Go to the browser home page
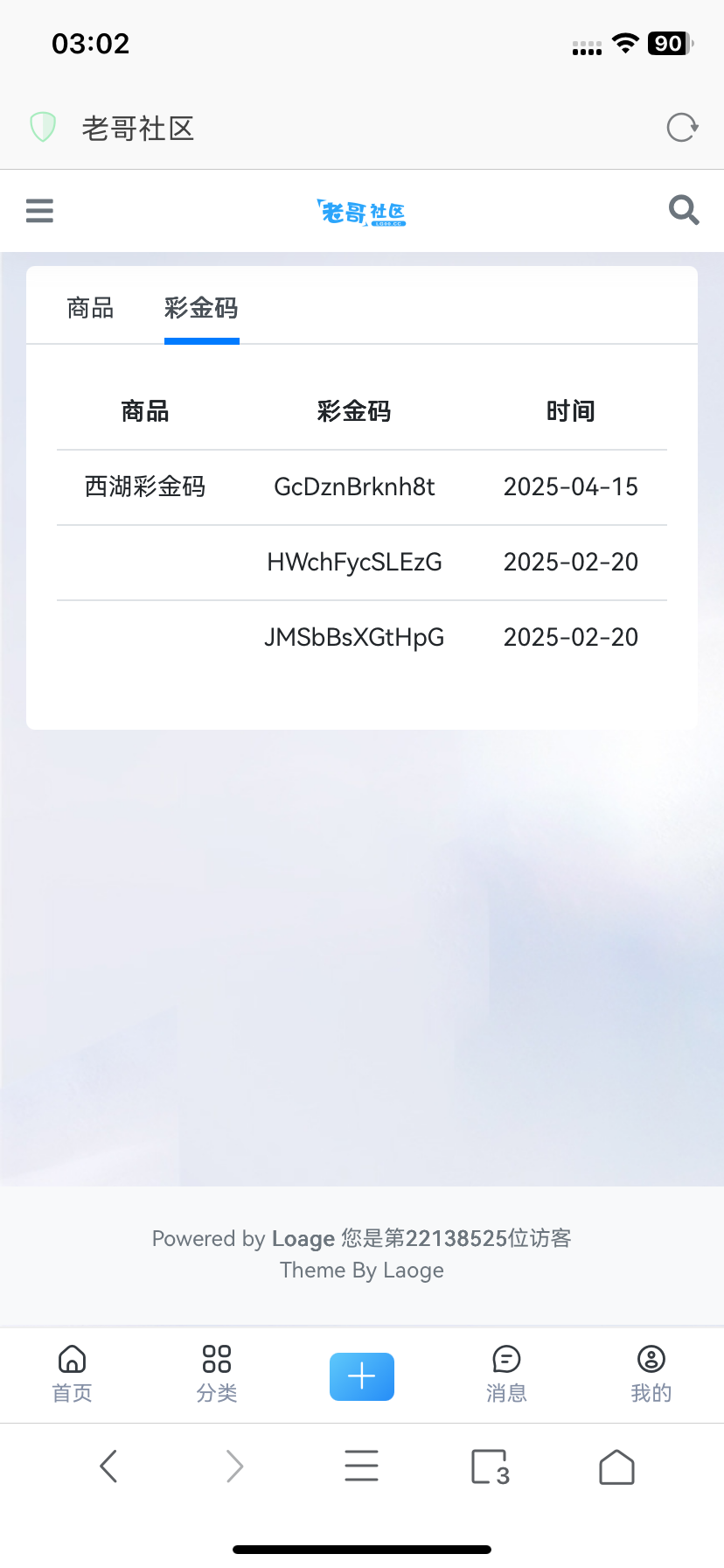Image resolution: width=724 pixels, height=1568 pixels. [x=616, y=1466]
